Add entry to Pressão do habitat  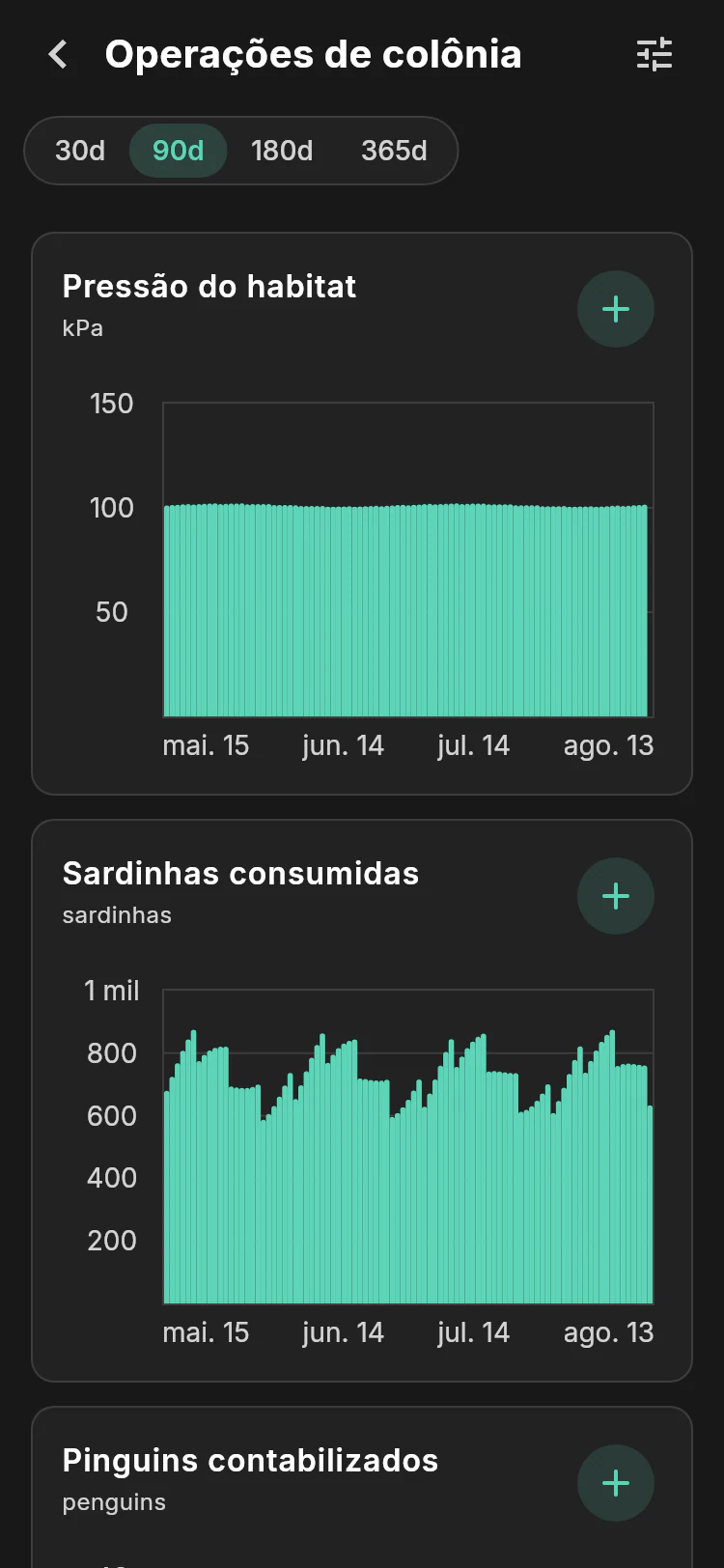click(616, 309)
